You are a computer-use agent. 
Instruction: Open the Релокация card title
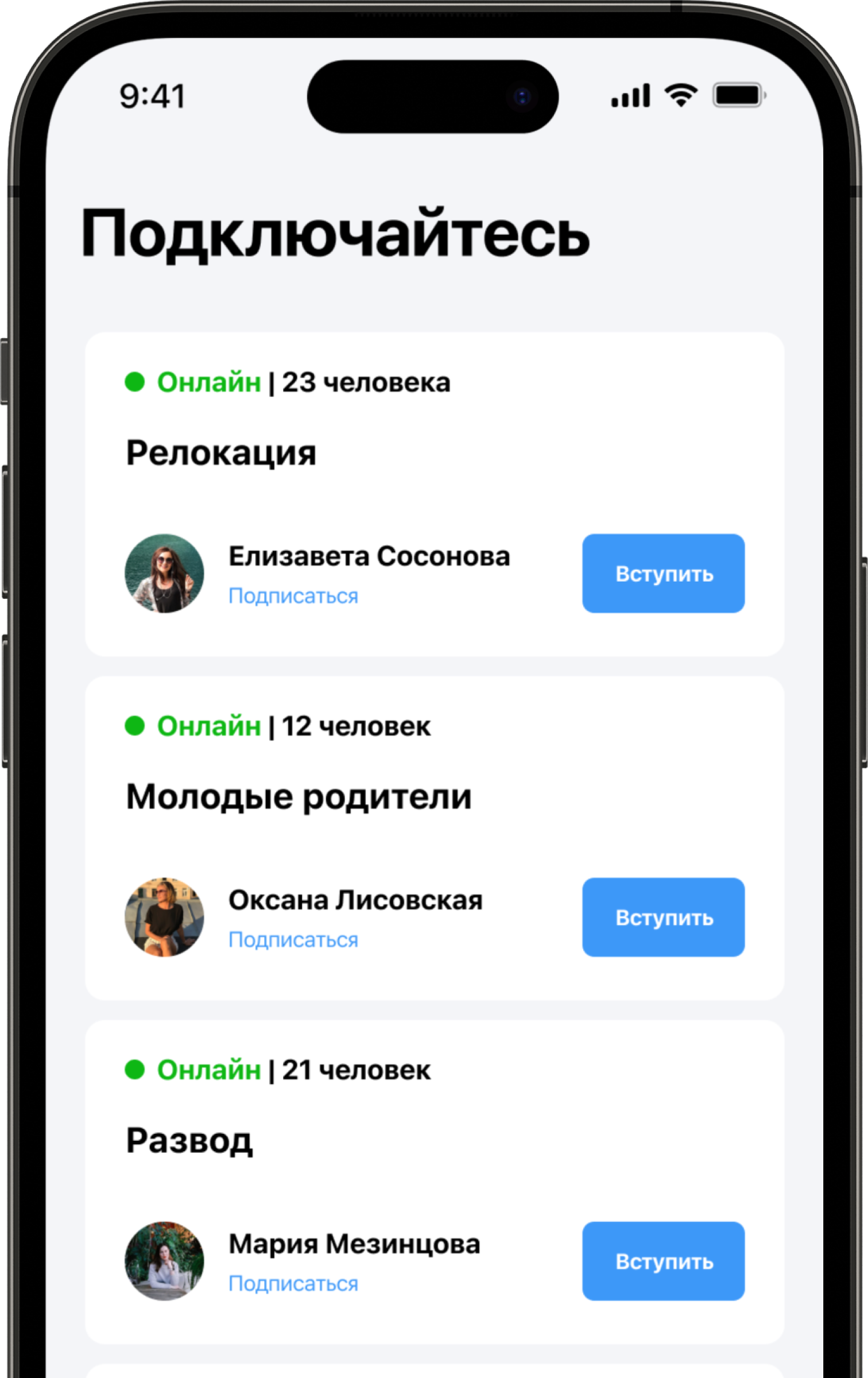point(221,453)
